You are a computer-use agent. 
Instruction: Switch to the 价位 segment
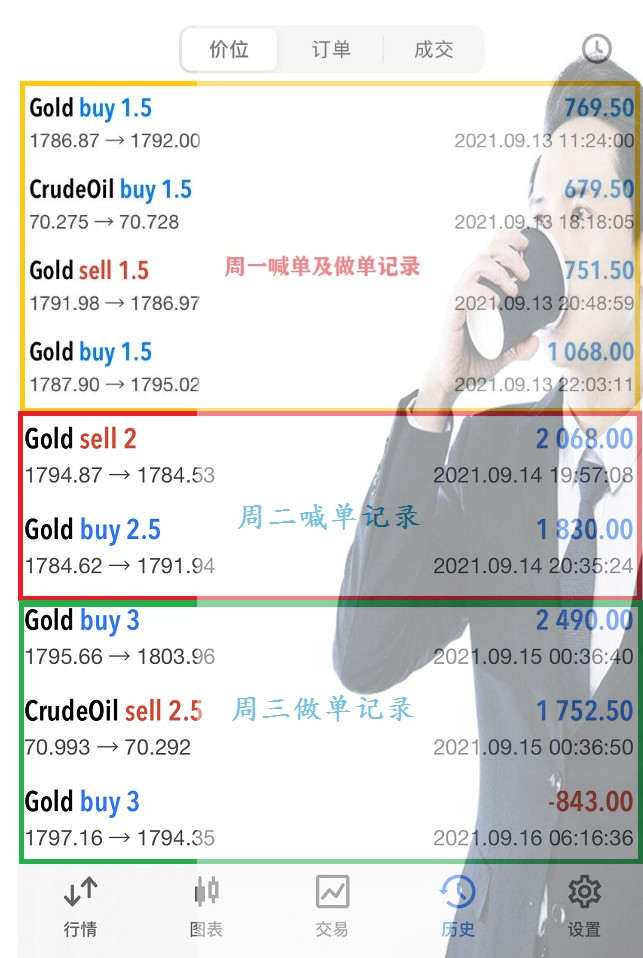(229, 49)
